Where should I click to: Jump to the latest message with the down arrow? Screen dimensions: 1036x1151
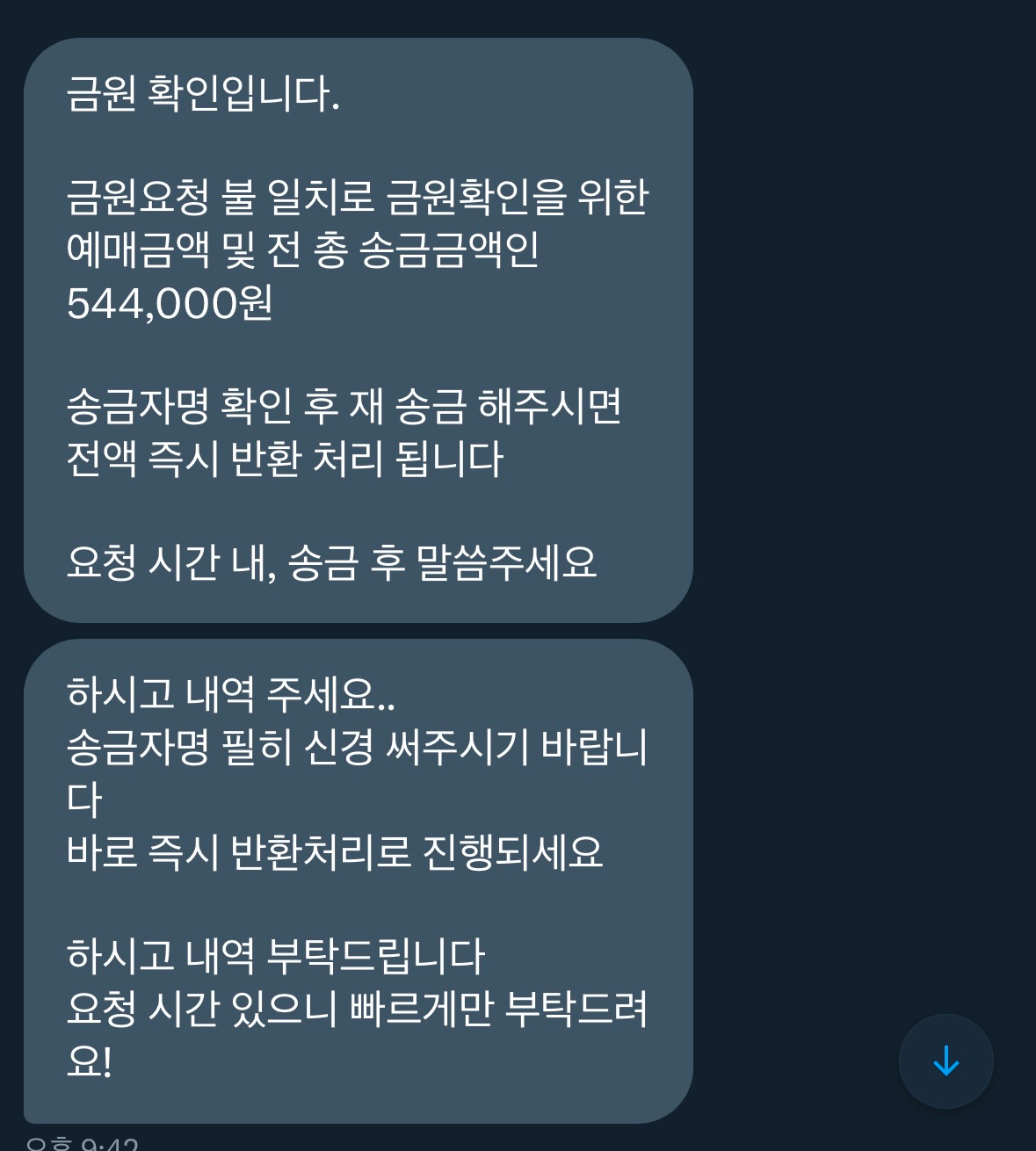click(945, 1061)
